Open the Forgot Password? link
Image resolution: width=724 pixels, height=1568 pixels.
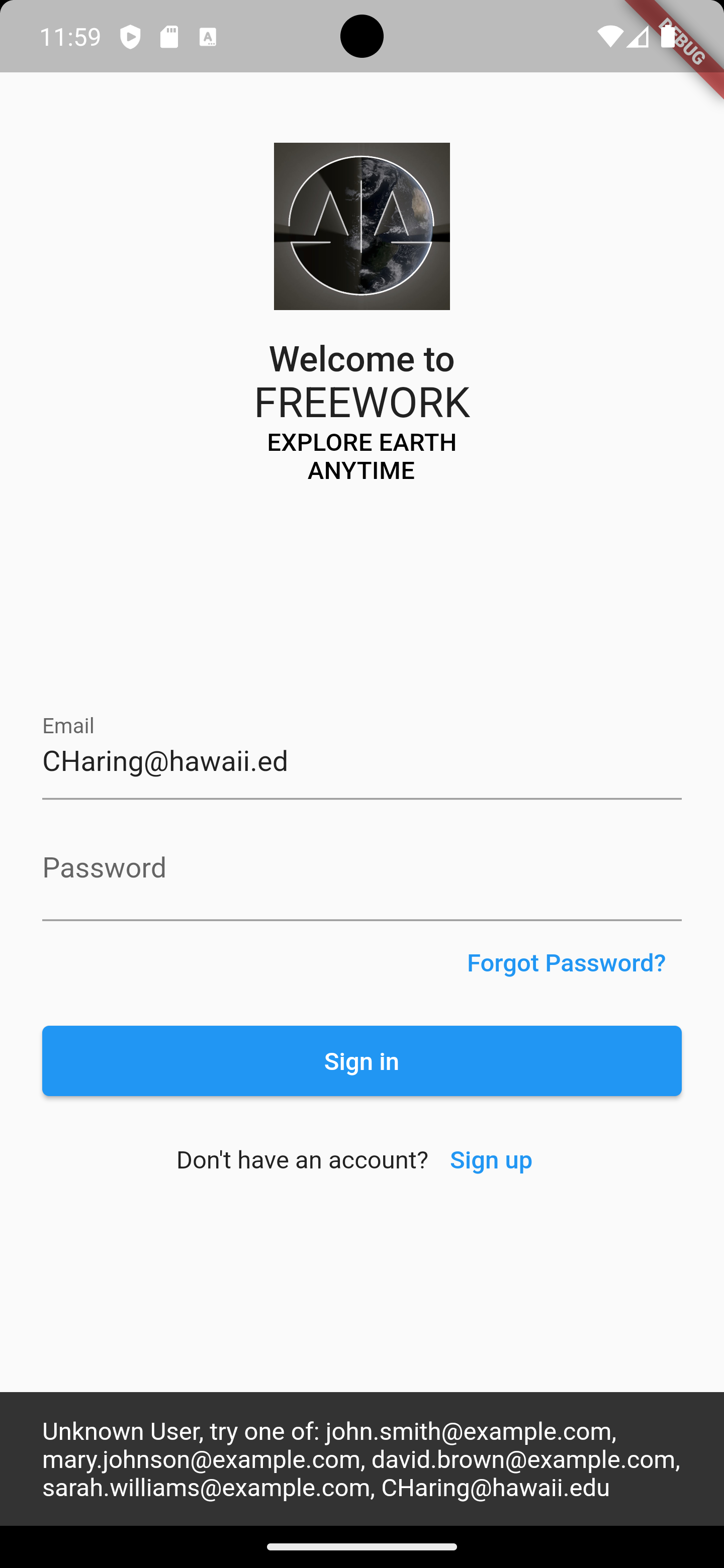(566, 963)
